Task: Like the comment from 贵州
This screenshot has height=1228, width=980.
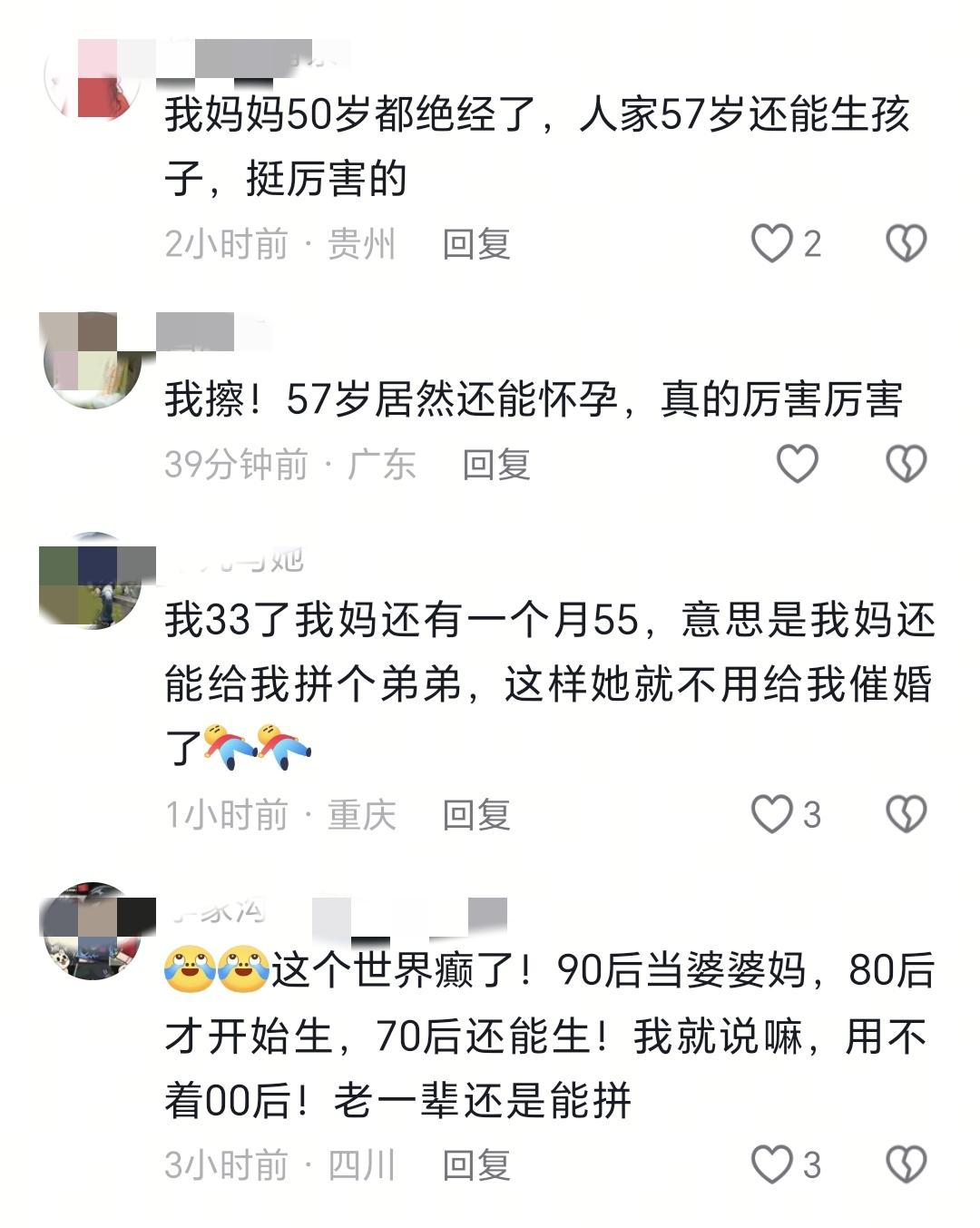Action: tap(772, 243)
